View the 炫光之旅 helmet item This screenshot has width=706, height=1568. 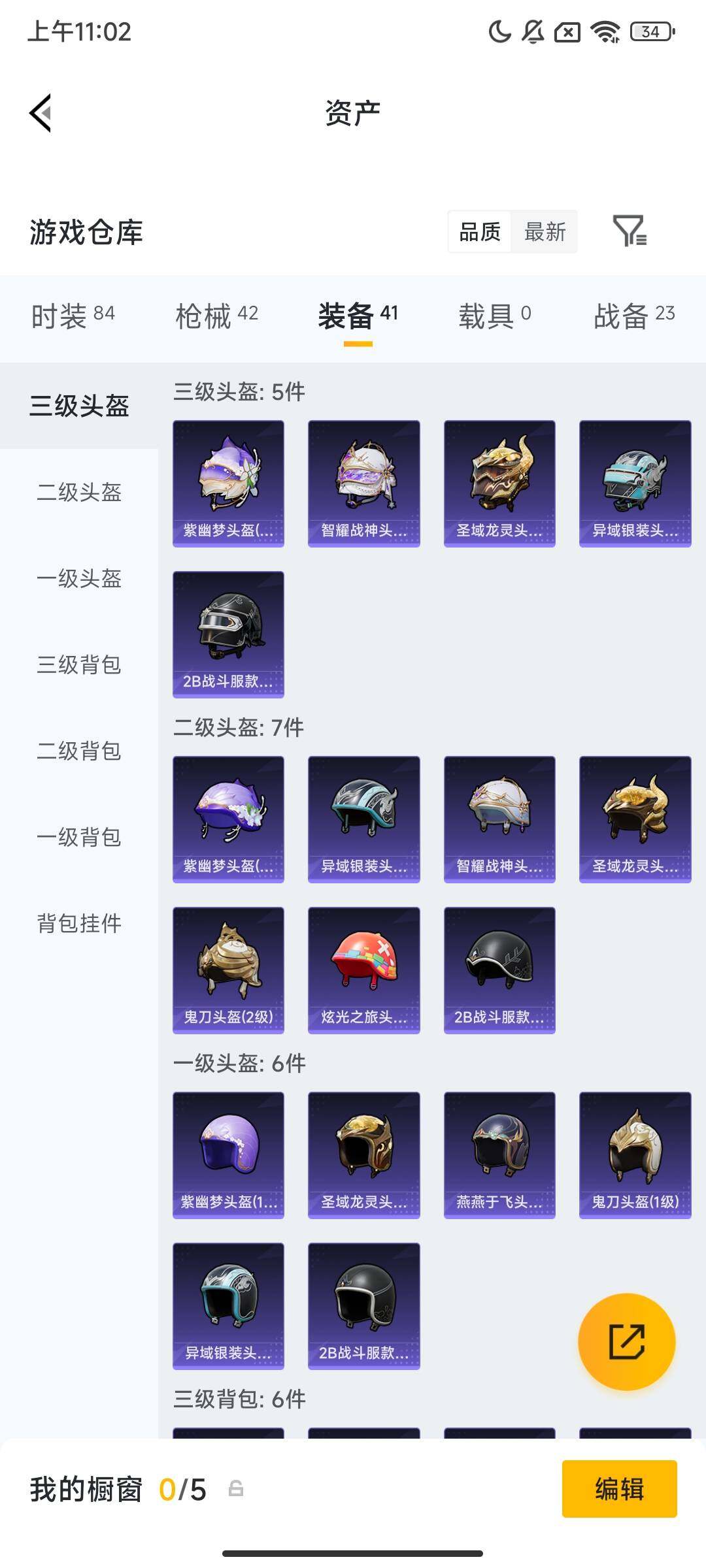[x=363, y=970]
